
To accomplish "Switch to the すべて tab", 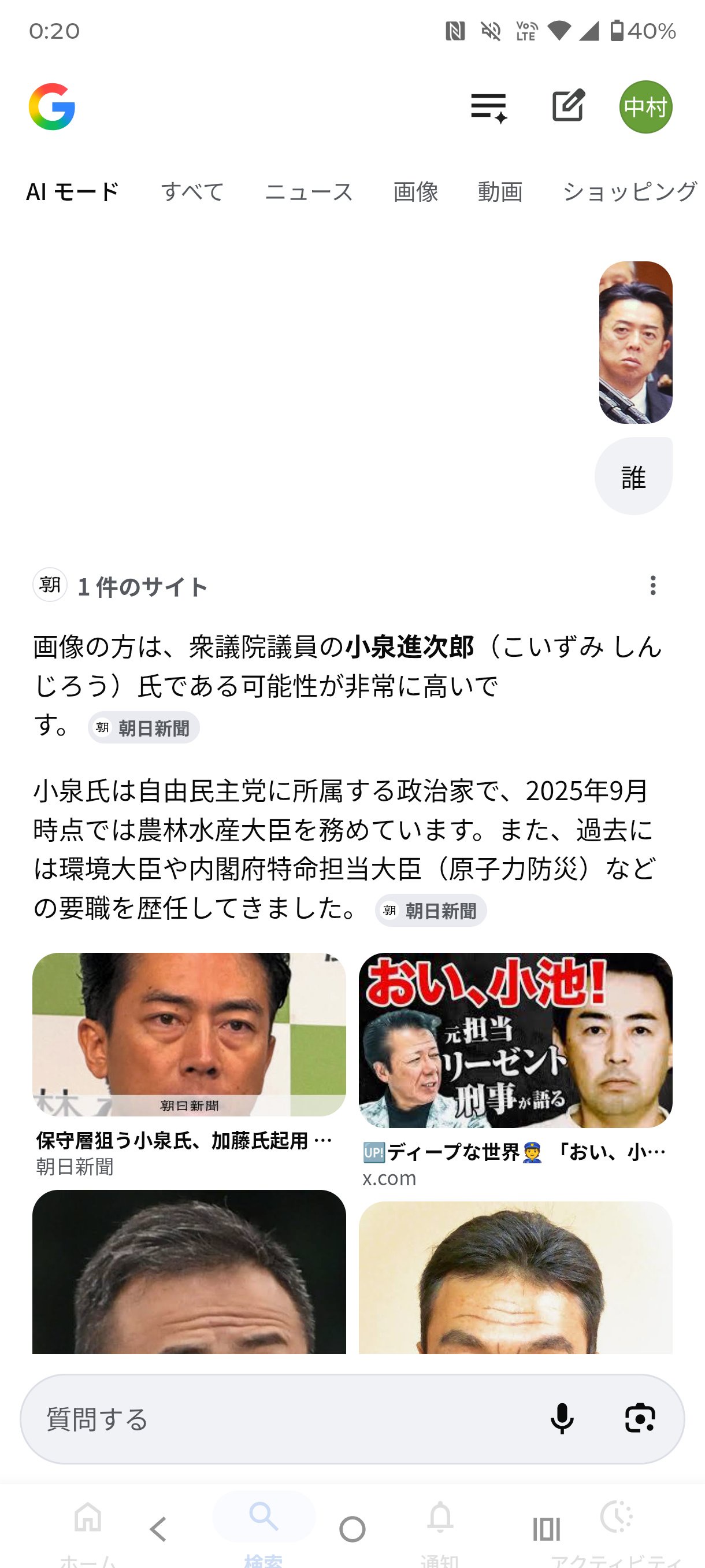I will tap(192, 192).
